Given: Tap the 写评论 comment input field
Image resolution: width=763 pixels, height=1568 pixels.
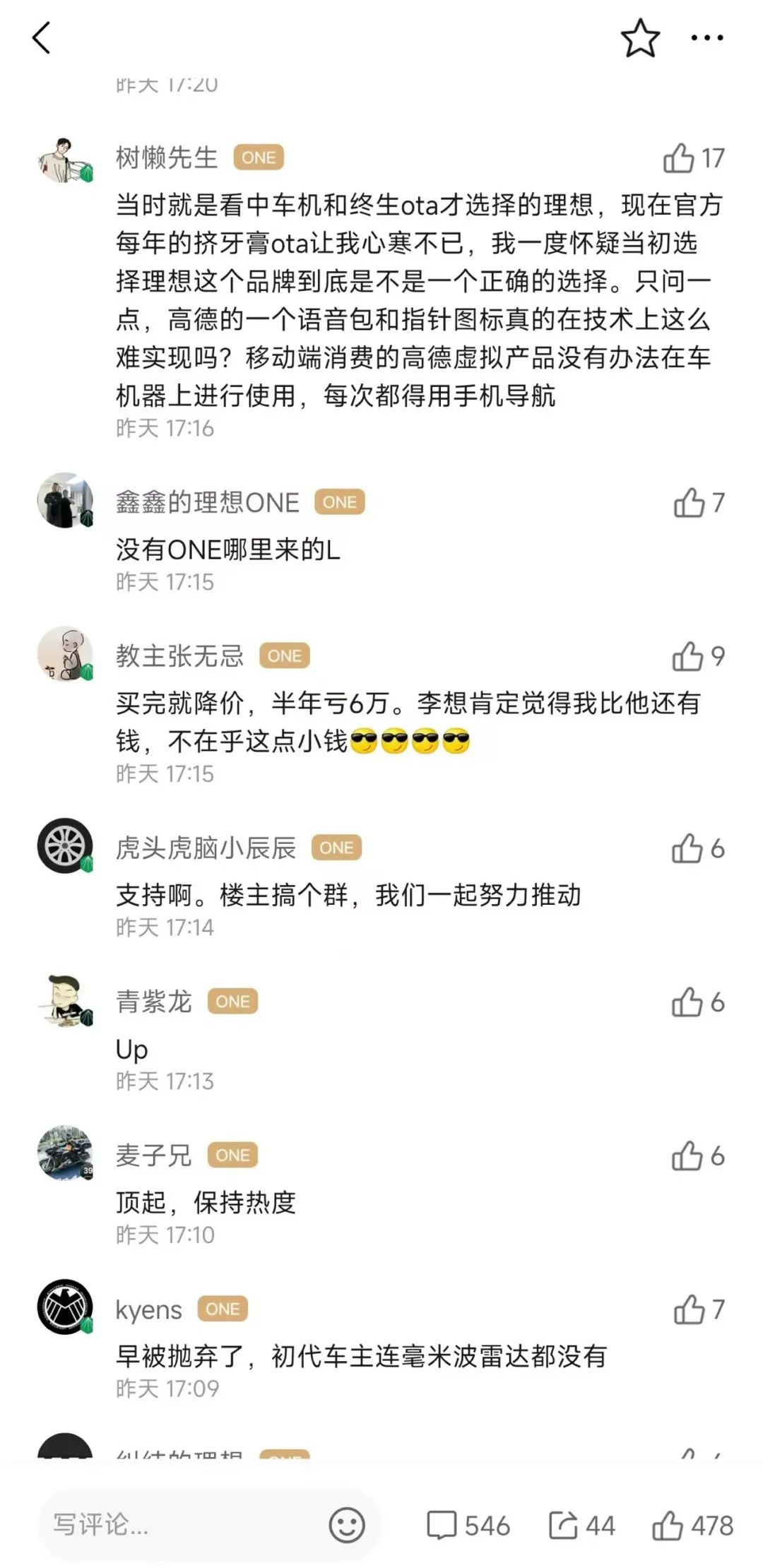Looking at the screenshot, I should (177, 1524).
